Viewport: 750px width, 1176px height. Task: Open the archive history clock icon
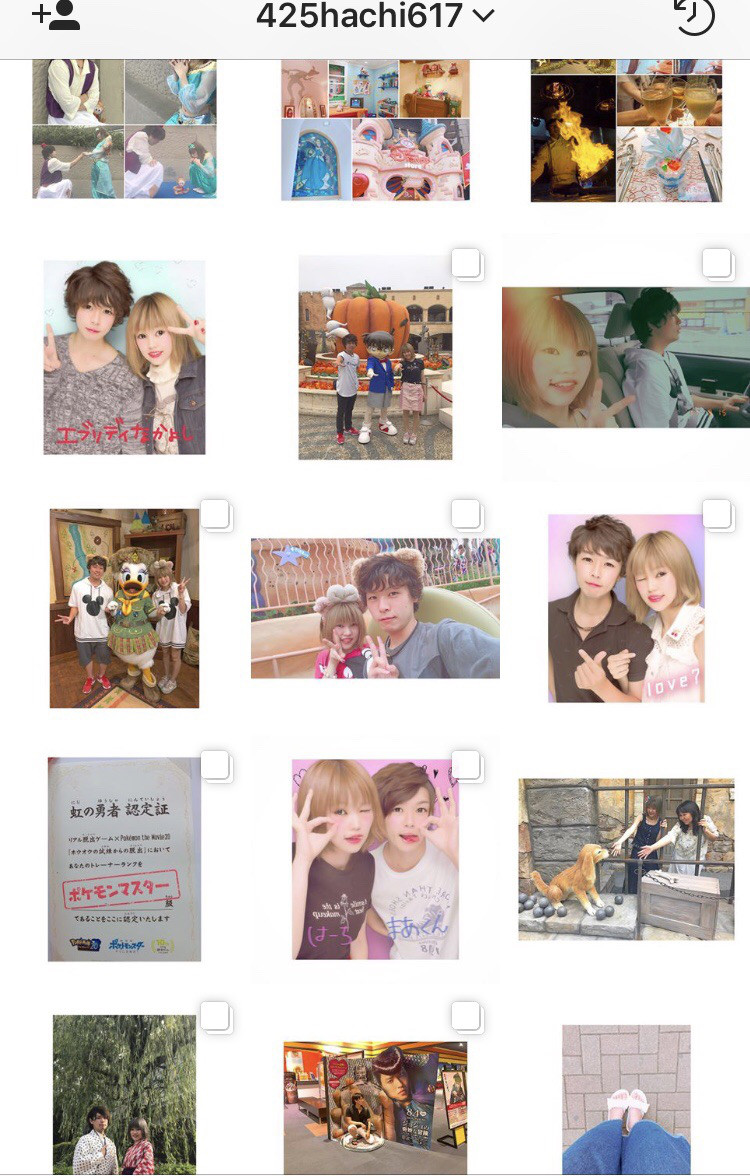pos(694,16)
